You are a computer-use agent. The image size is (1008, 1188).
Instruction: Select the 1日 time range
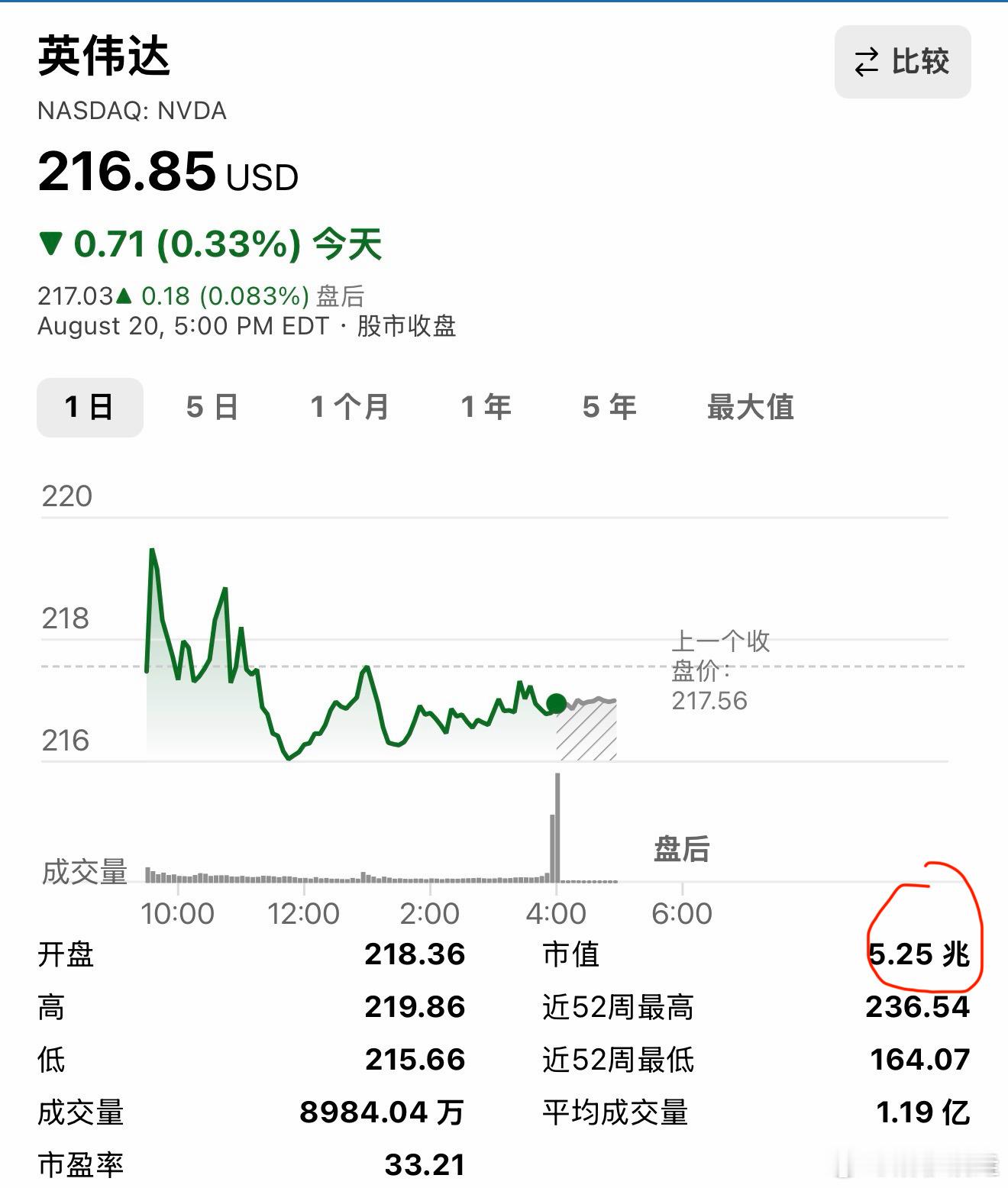(90, 408)
